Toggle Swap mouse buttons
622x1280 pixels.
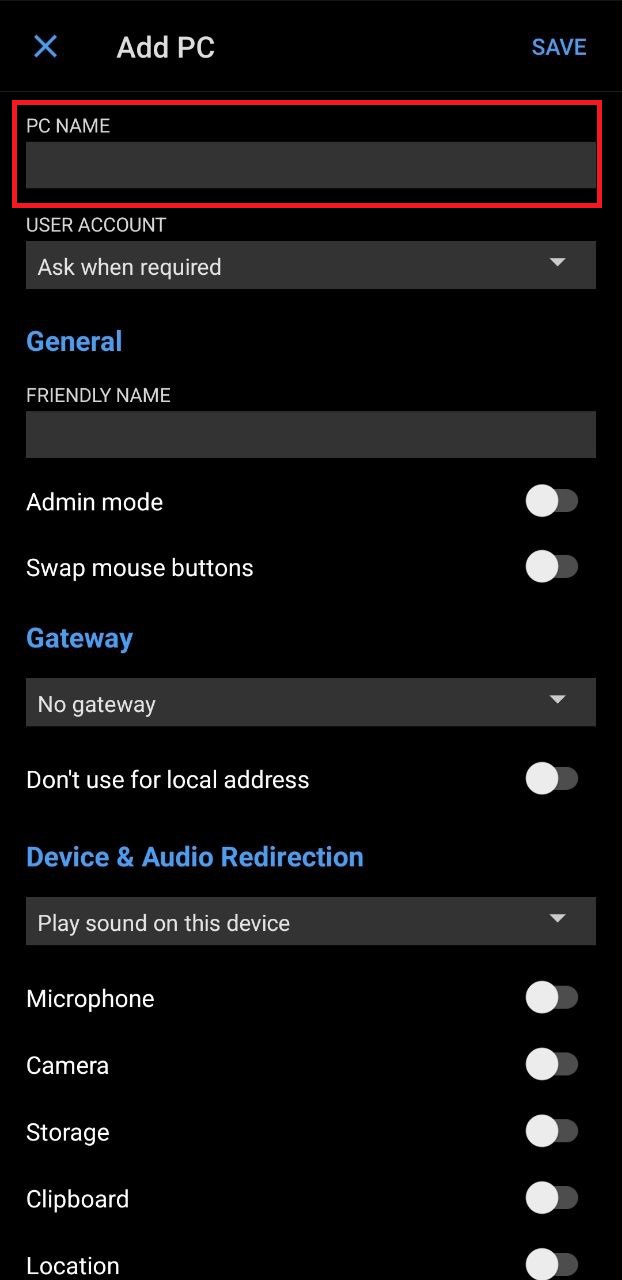(x=552, y=568)
